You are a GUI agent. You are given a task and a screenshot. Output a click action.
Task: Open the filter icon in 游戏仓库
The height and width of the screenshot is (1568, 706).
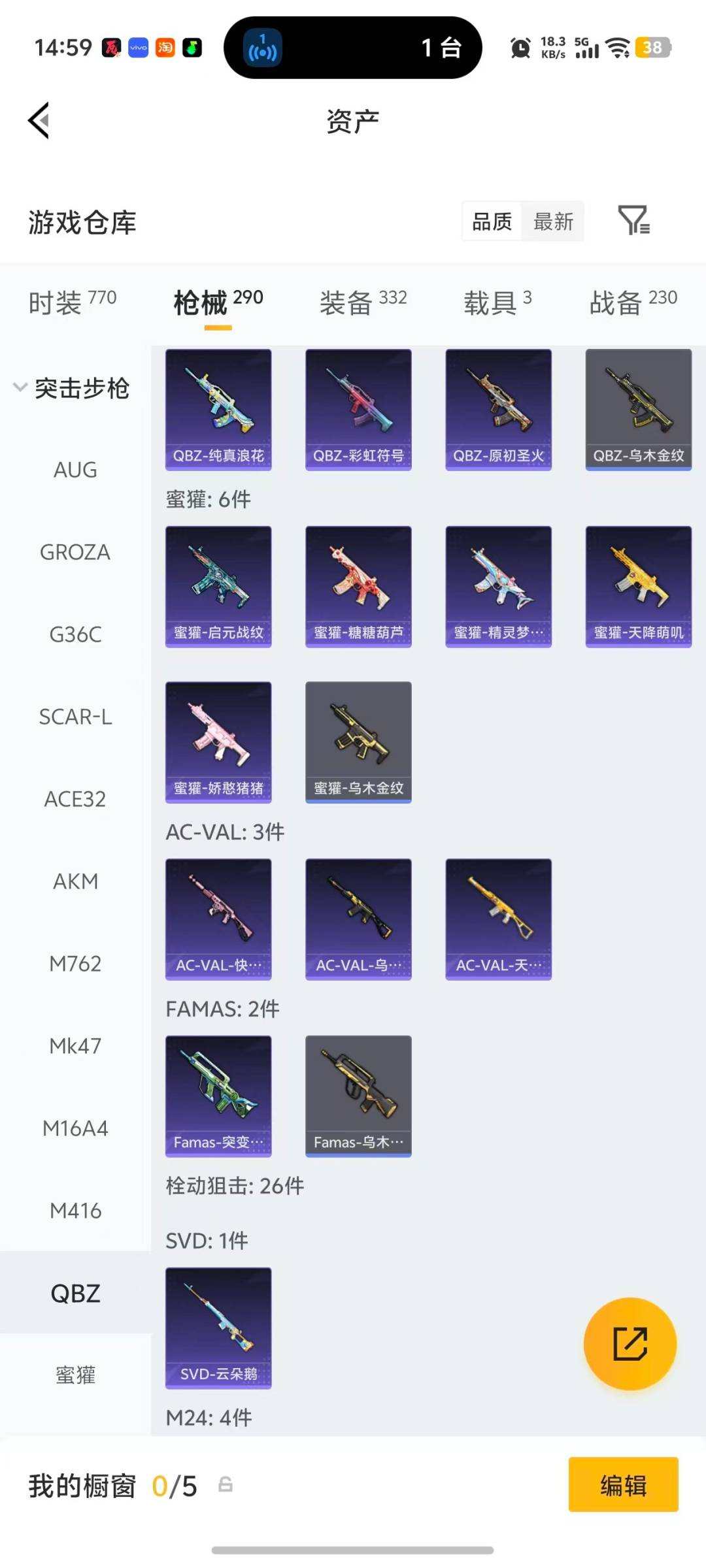click(x=633, y=220)
